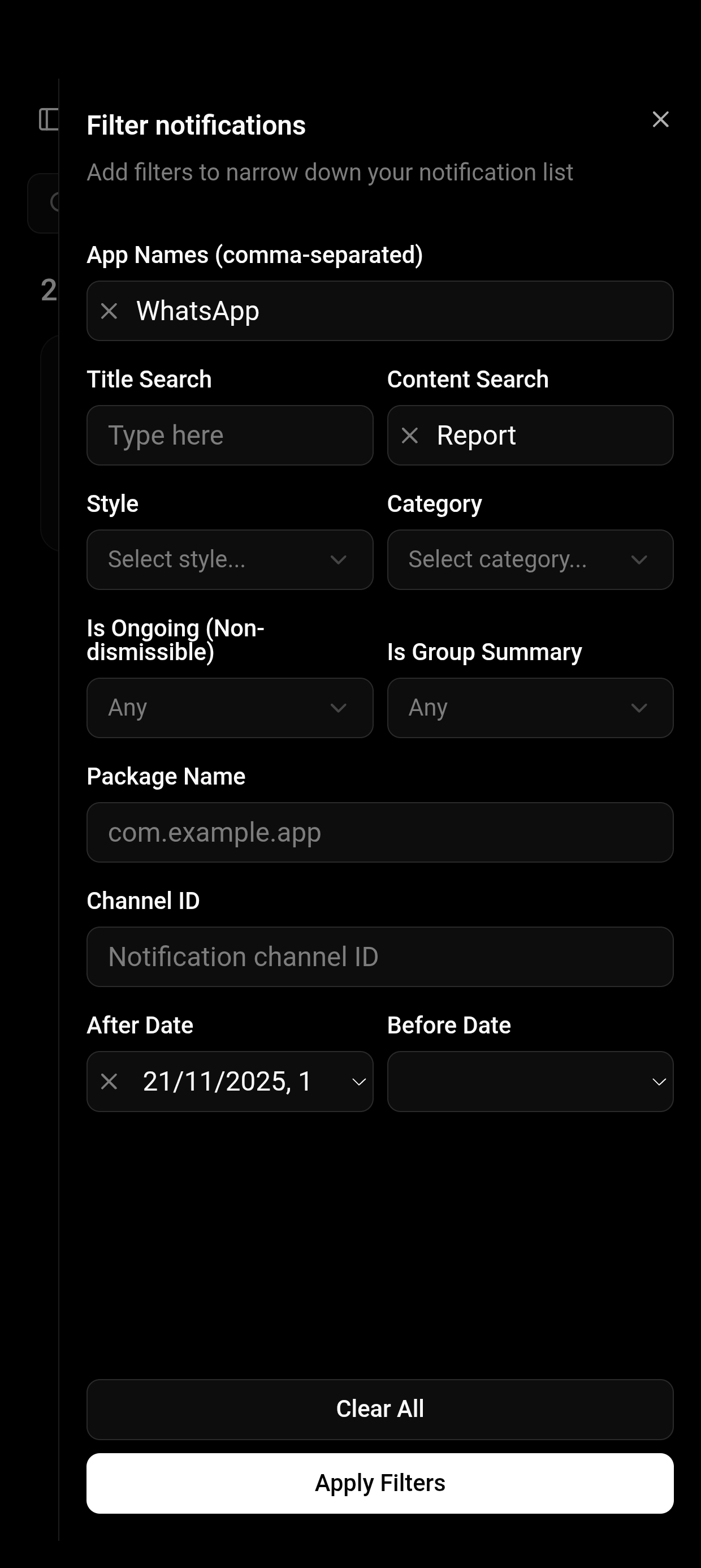Click the App Names input area

click(426, 311)
